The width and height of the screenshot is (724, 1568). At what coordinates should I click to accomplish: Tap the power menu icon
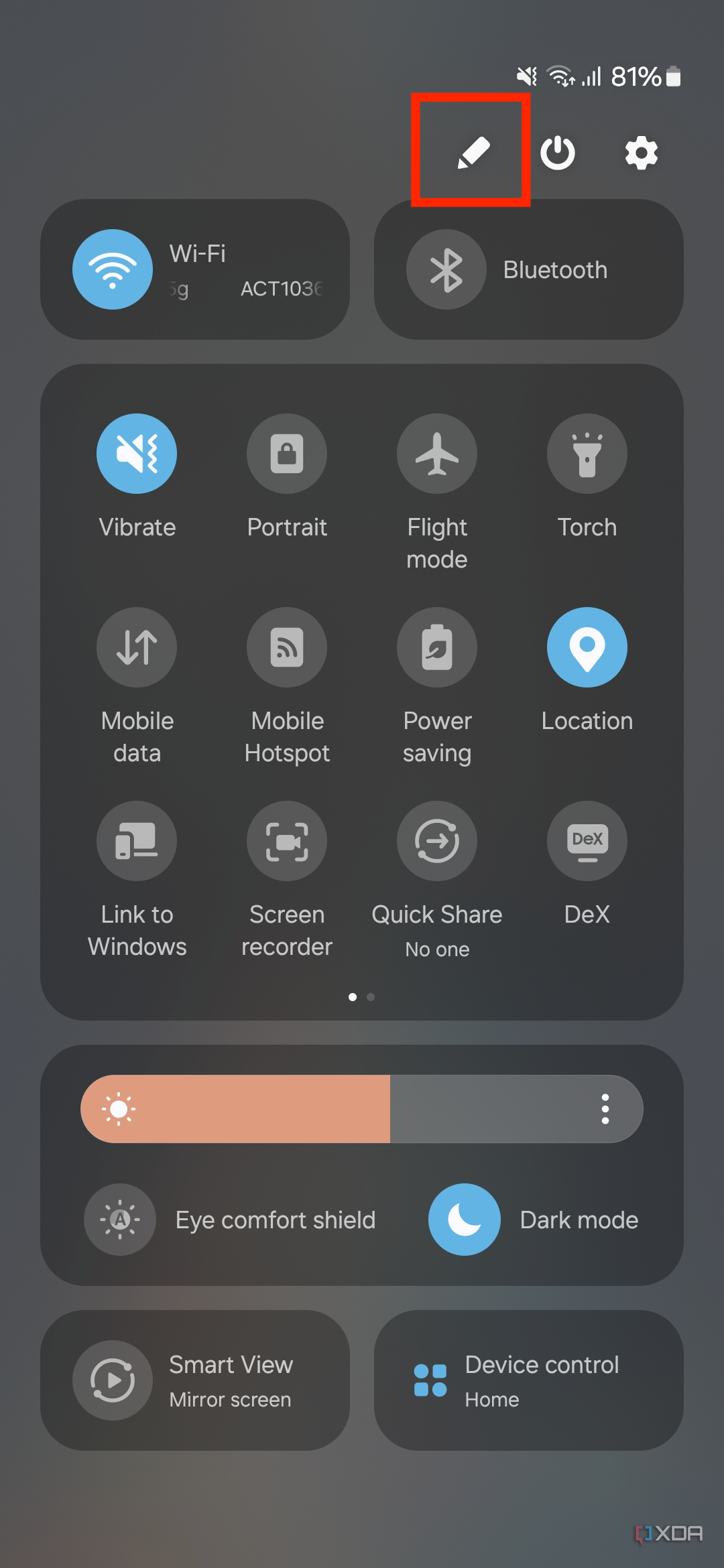pyautogui.click(x=558, y=152)
